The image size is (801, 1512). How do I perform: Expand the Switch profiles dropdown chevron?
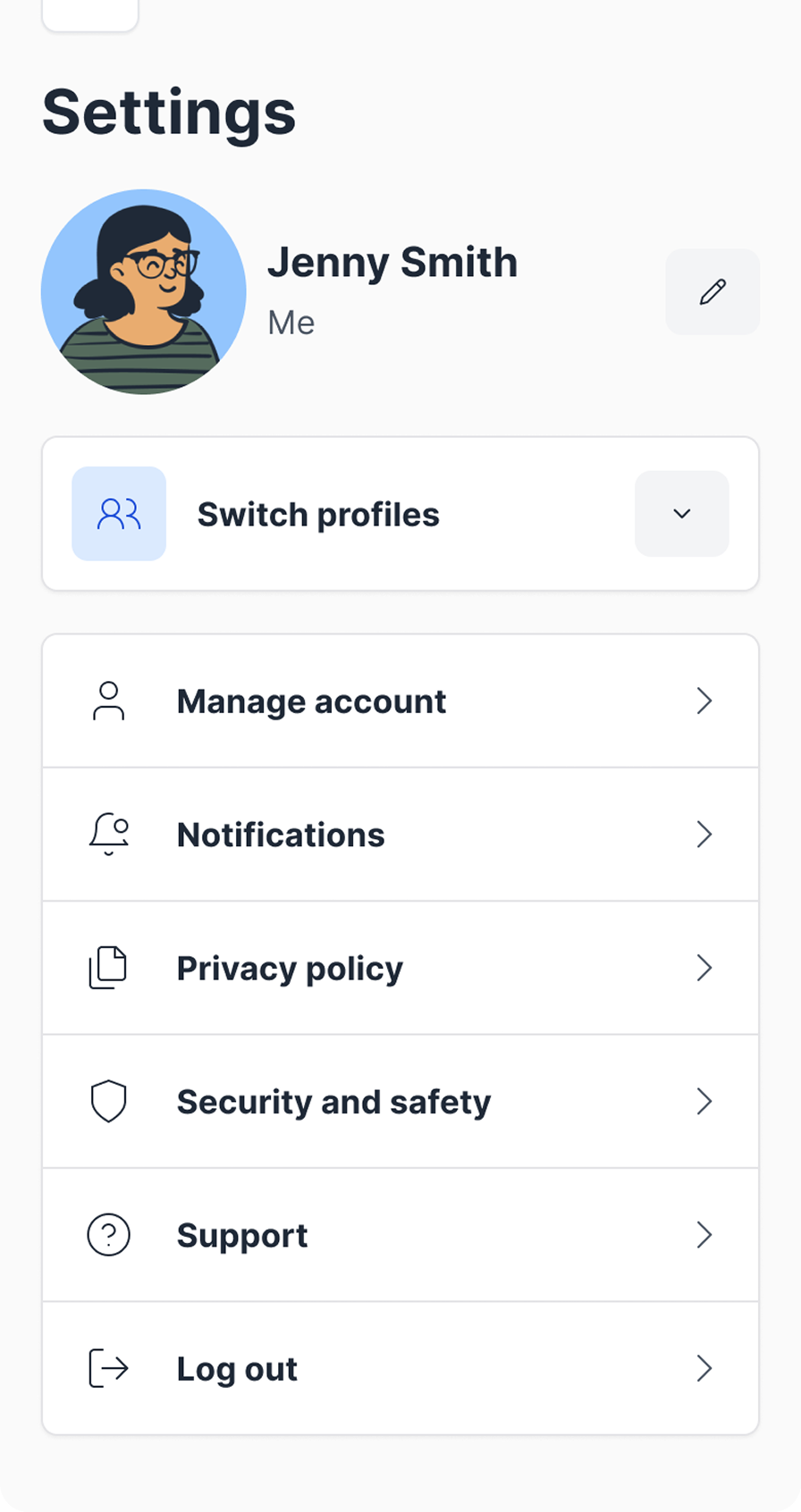pos(681,514)
